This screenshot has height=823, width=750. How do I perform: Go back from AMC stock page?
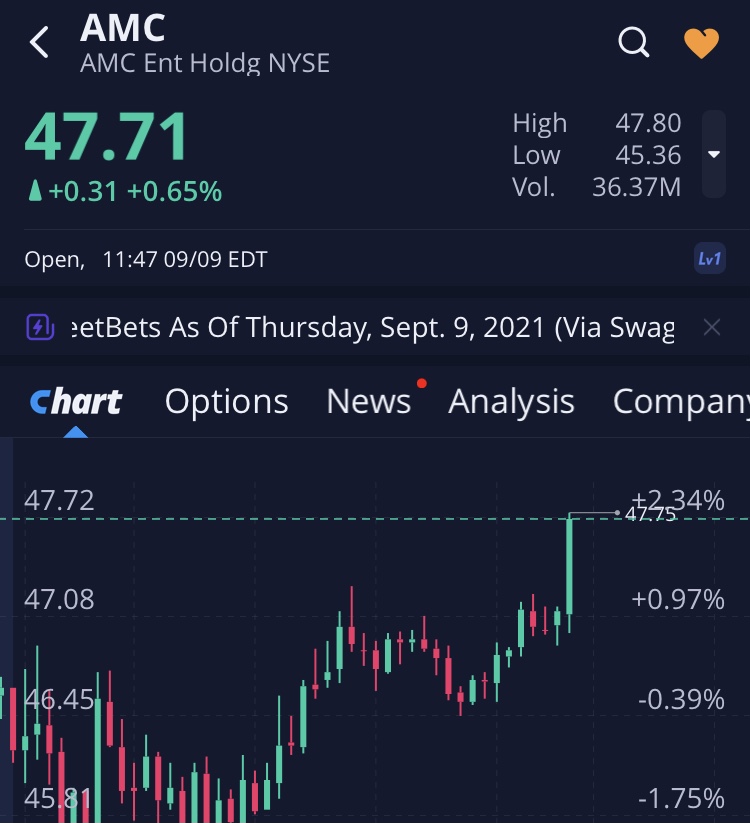pyautogui.click(x=40, y=43)
